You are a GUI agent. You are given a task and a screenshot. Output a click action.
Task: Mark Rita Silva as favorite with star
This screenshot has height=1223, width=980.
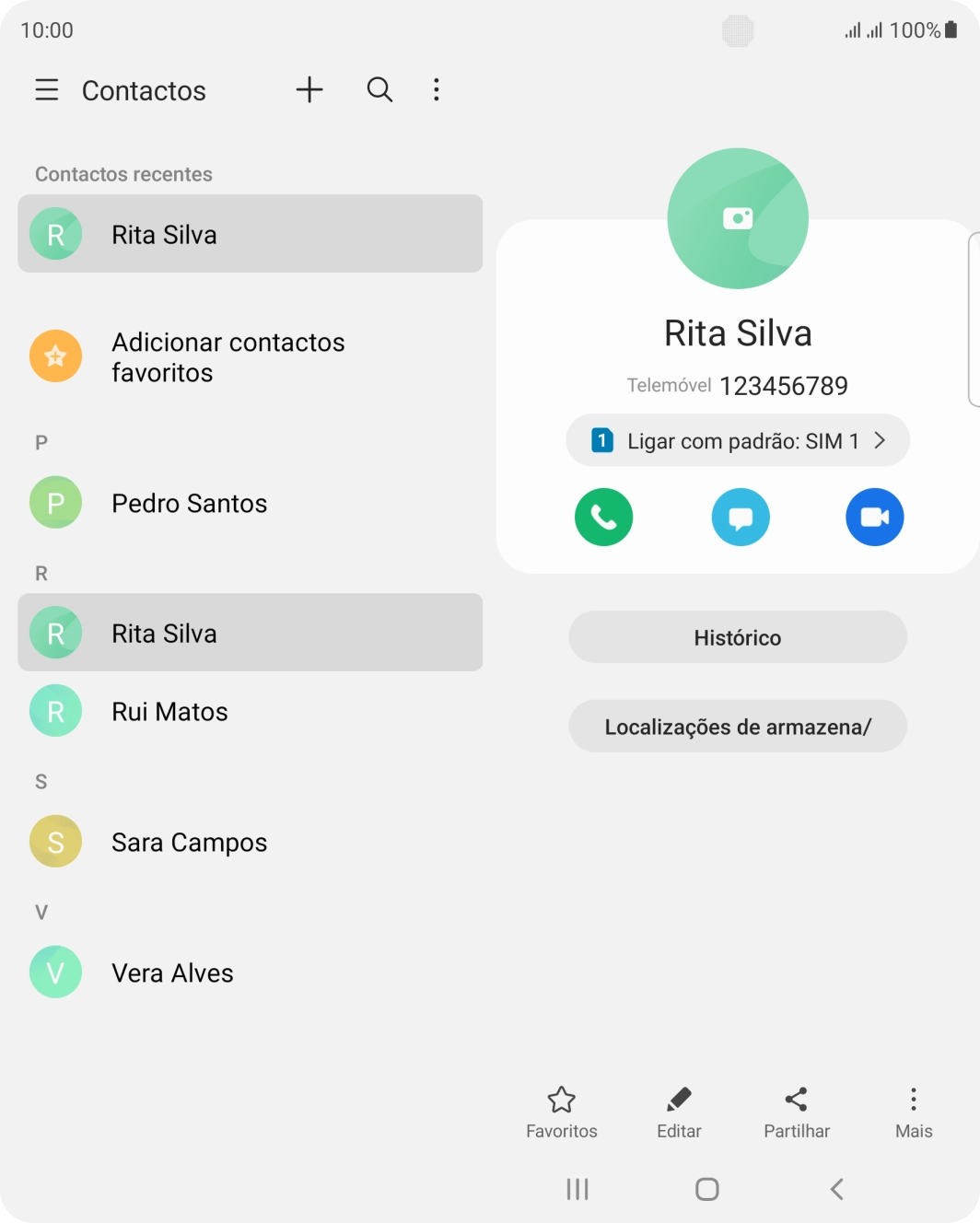[561, 1110]
